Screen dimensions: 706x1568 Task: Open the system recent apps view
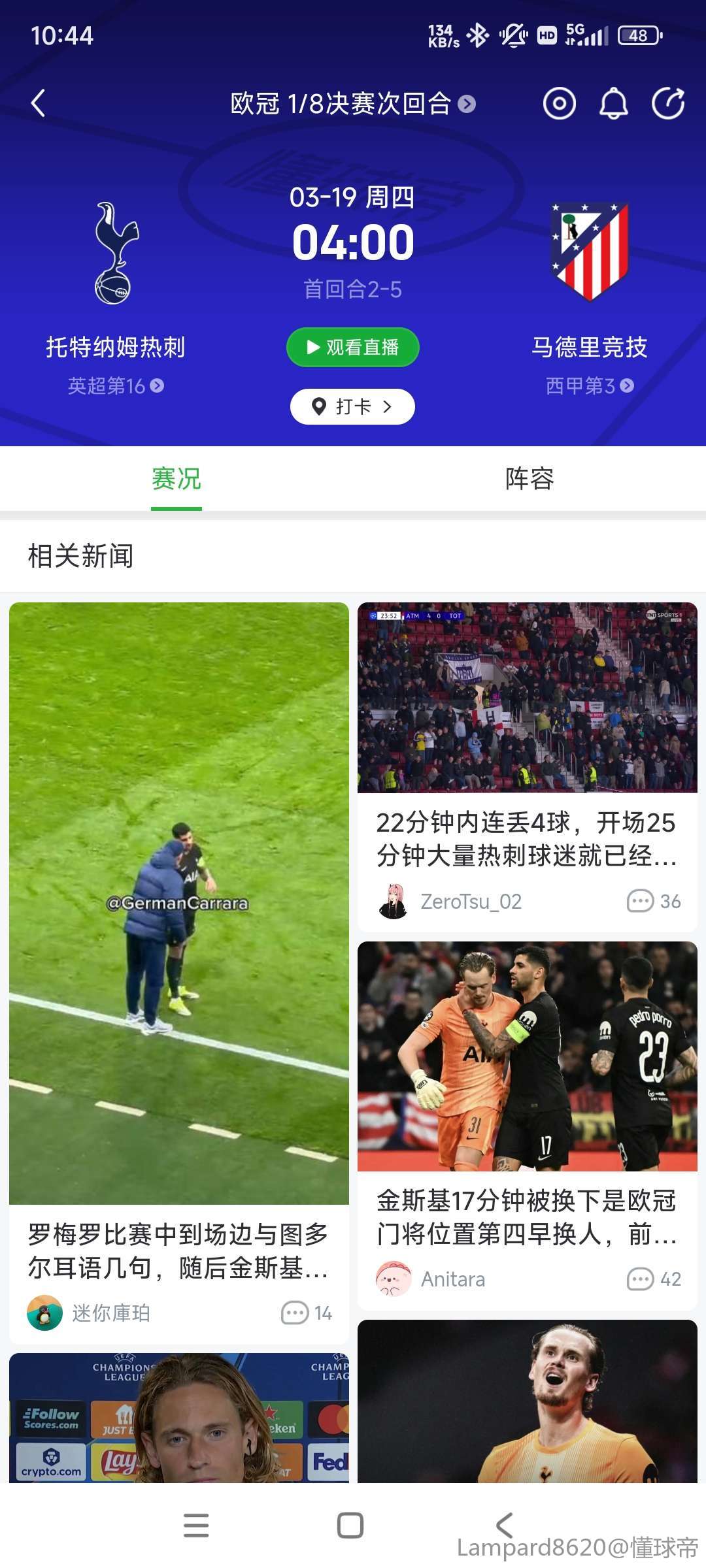(x=196, y=1526)
